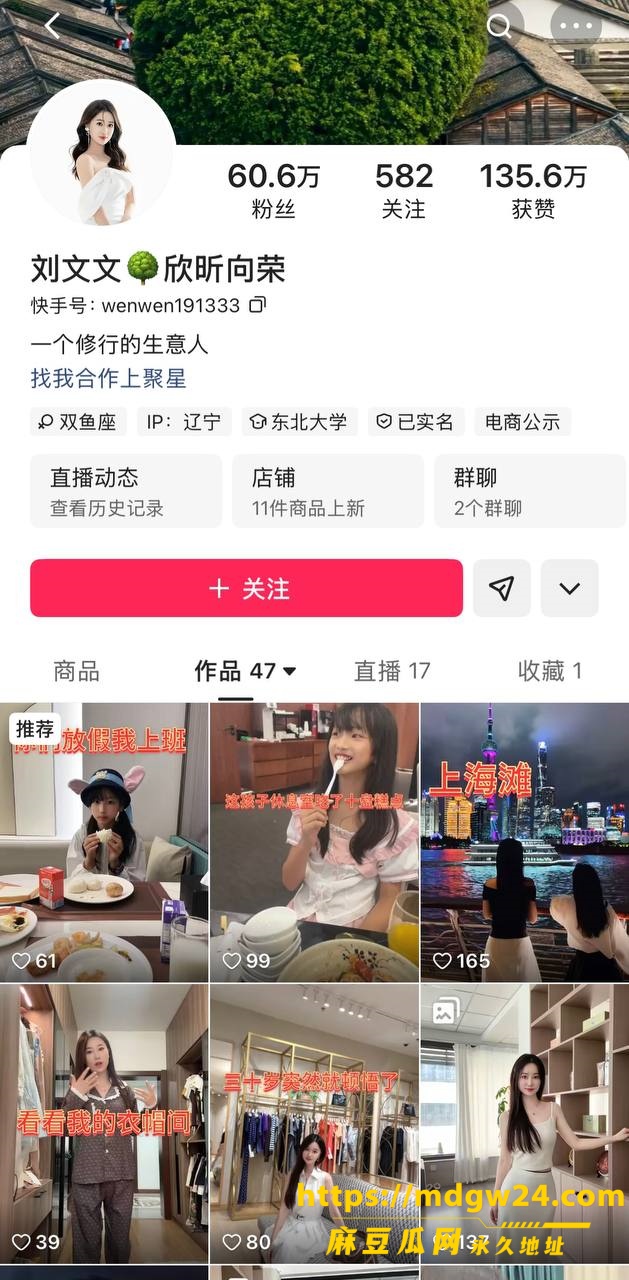The image size is (629, 1280).
Task: Open 直播动态 history card
Action: click(x=126, y=491)
